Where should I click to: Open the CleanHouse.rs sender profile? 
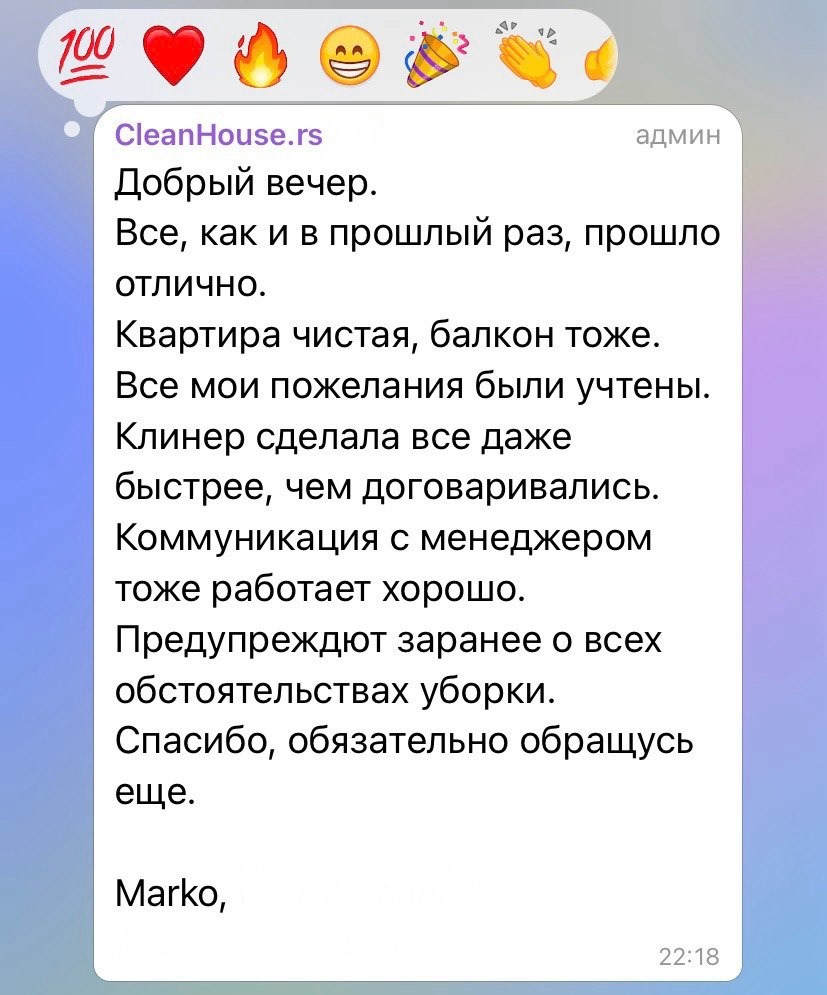[x=219, y=135]
